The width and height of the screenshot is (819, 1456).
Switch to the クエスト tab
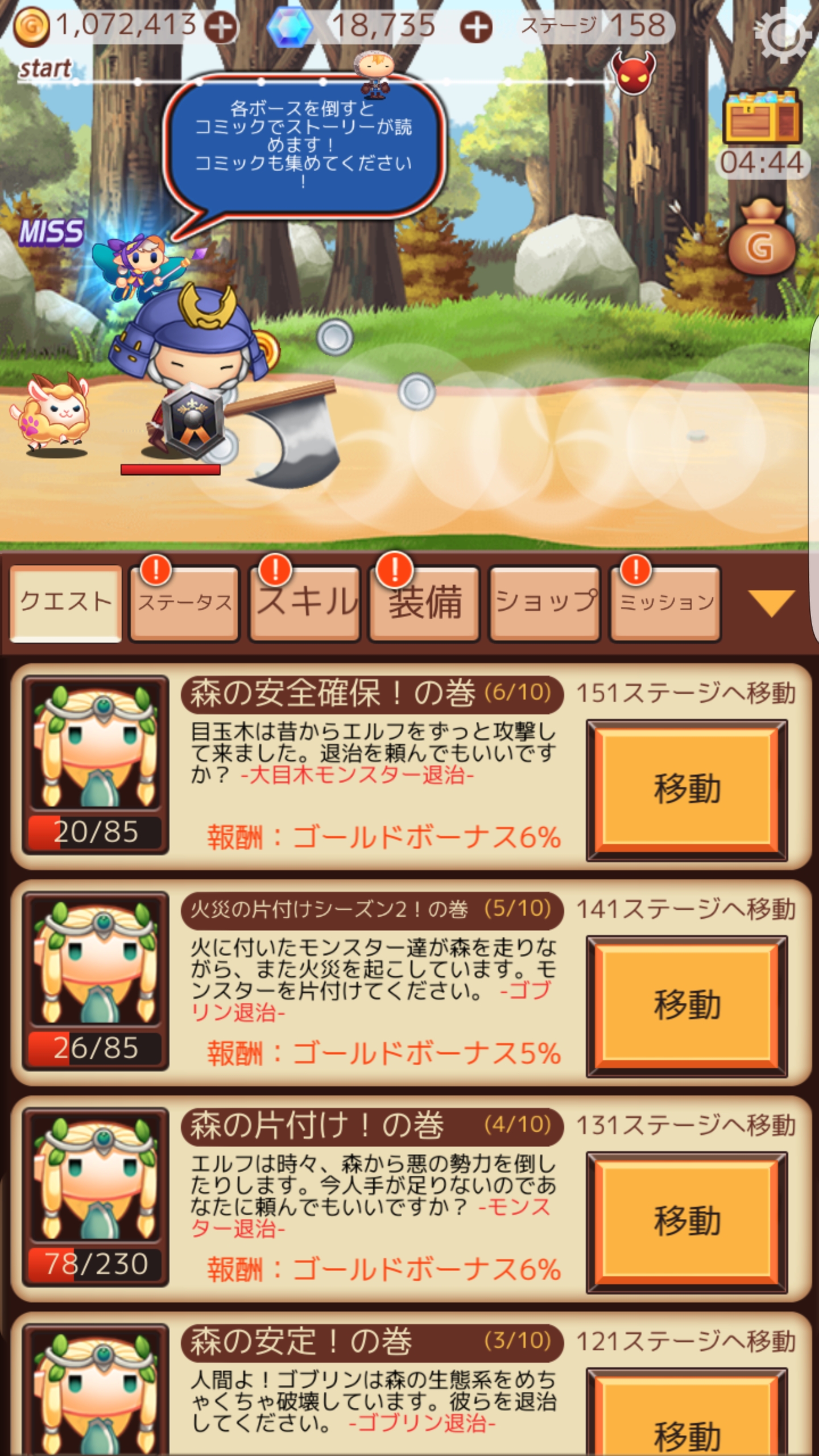point(66,603)
